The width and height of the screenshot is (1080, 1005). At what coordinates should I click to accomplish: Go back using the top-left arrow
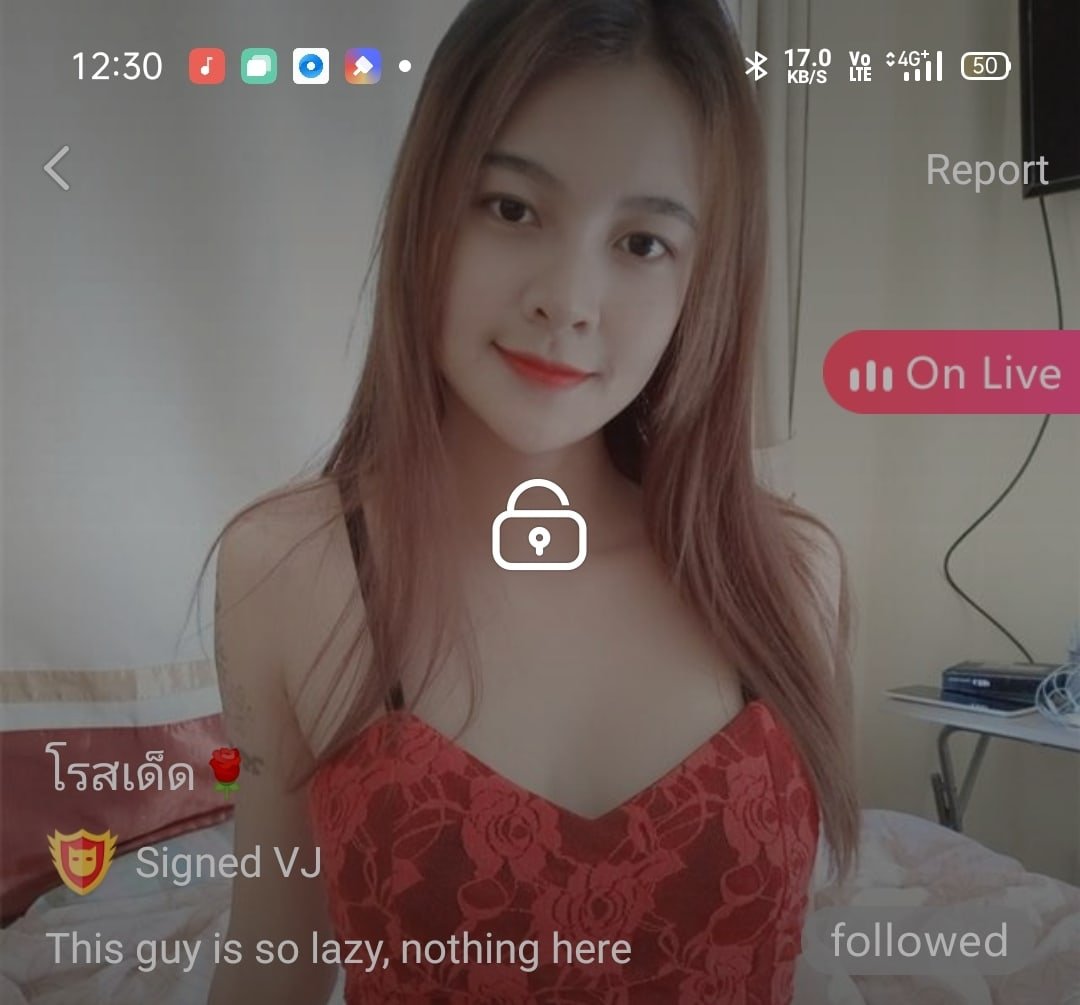[57, 168]
